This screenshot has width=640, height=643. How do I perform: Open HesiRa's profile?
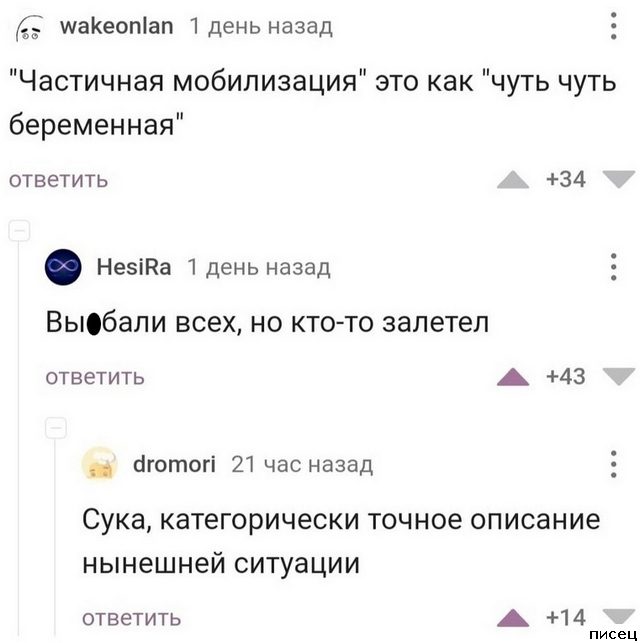[x=133, y=267]
